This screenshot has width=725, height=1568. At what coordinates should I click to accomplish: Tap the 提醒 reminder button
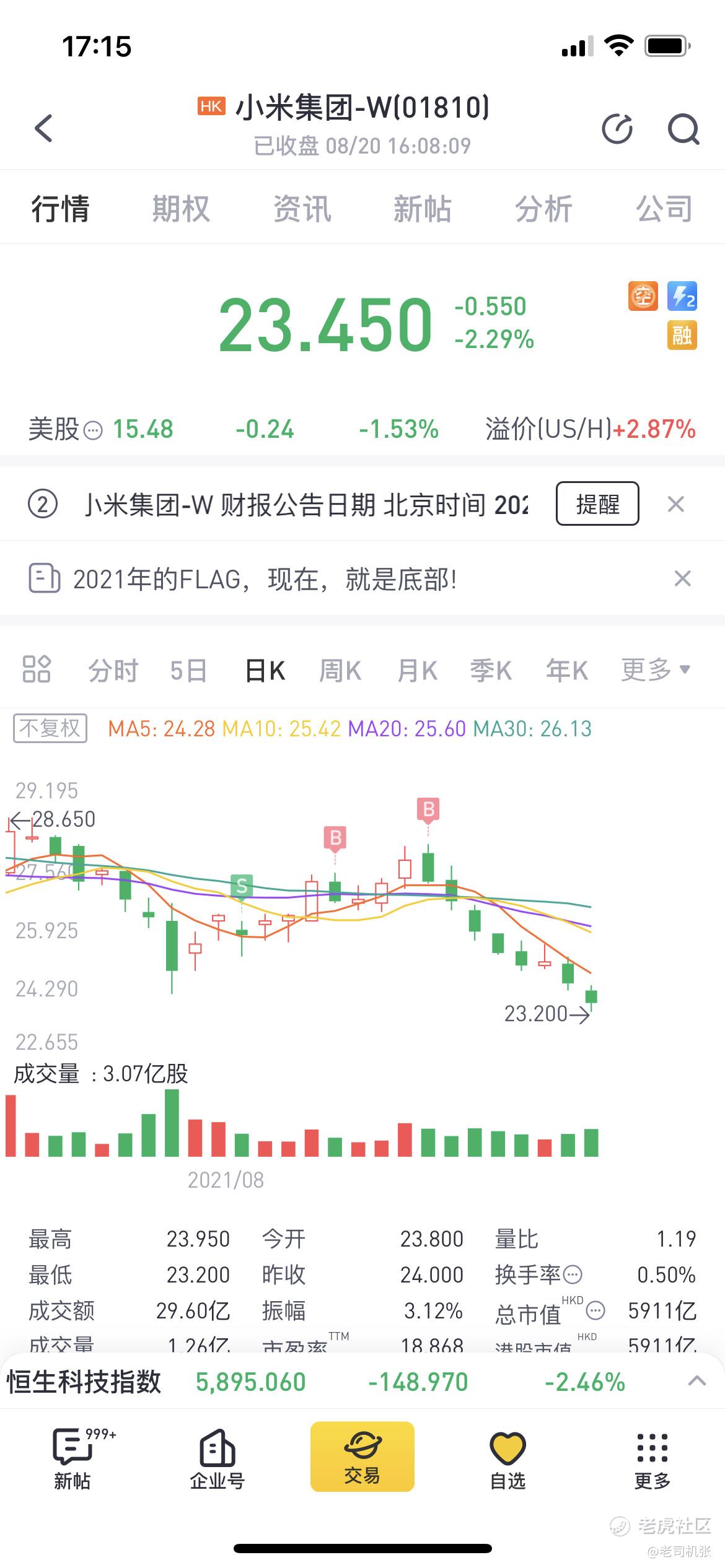597,503
